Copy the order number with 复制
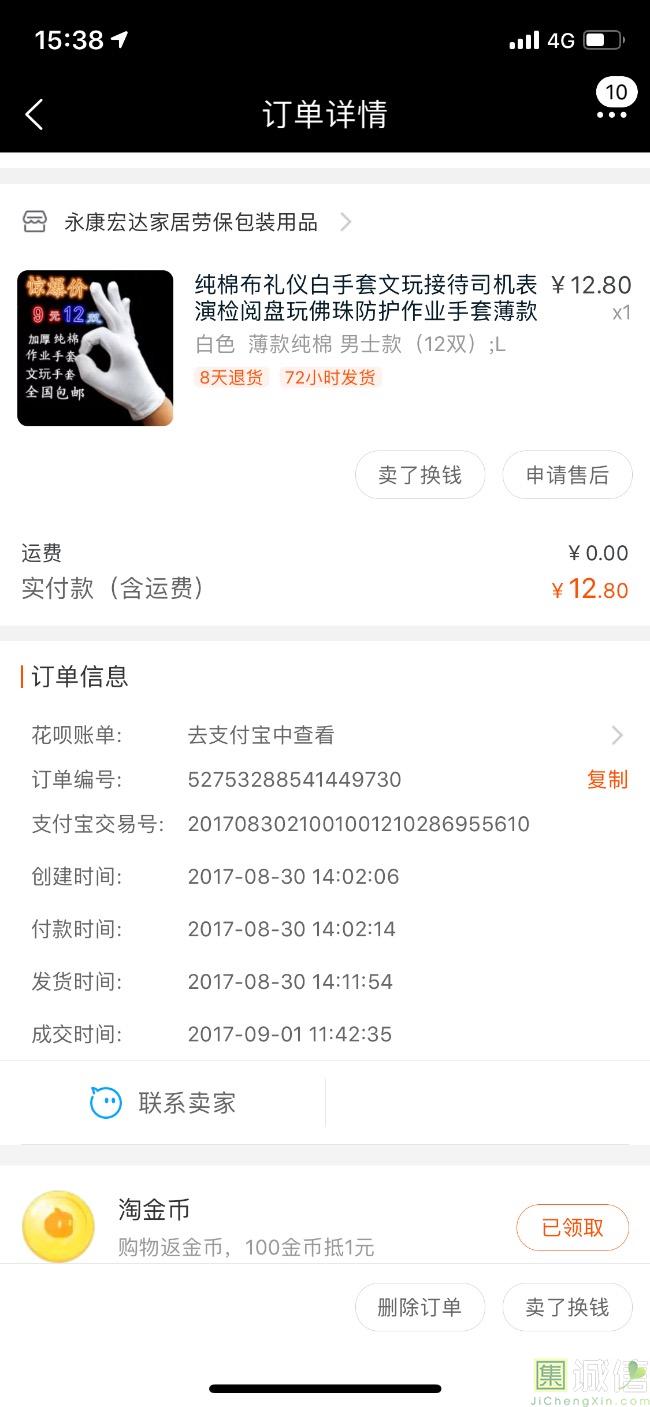The height and width of the screenshot is (1407, 650). click(607, 779)
